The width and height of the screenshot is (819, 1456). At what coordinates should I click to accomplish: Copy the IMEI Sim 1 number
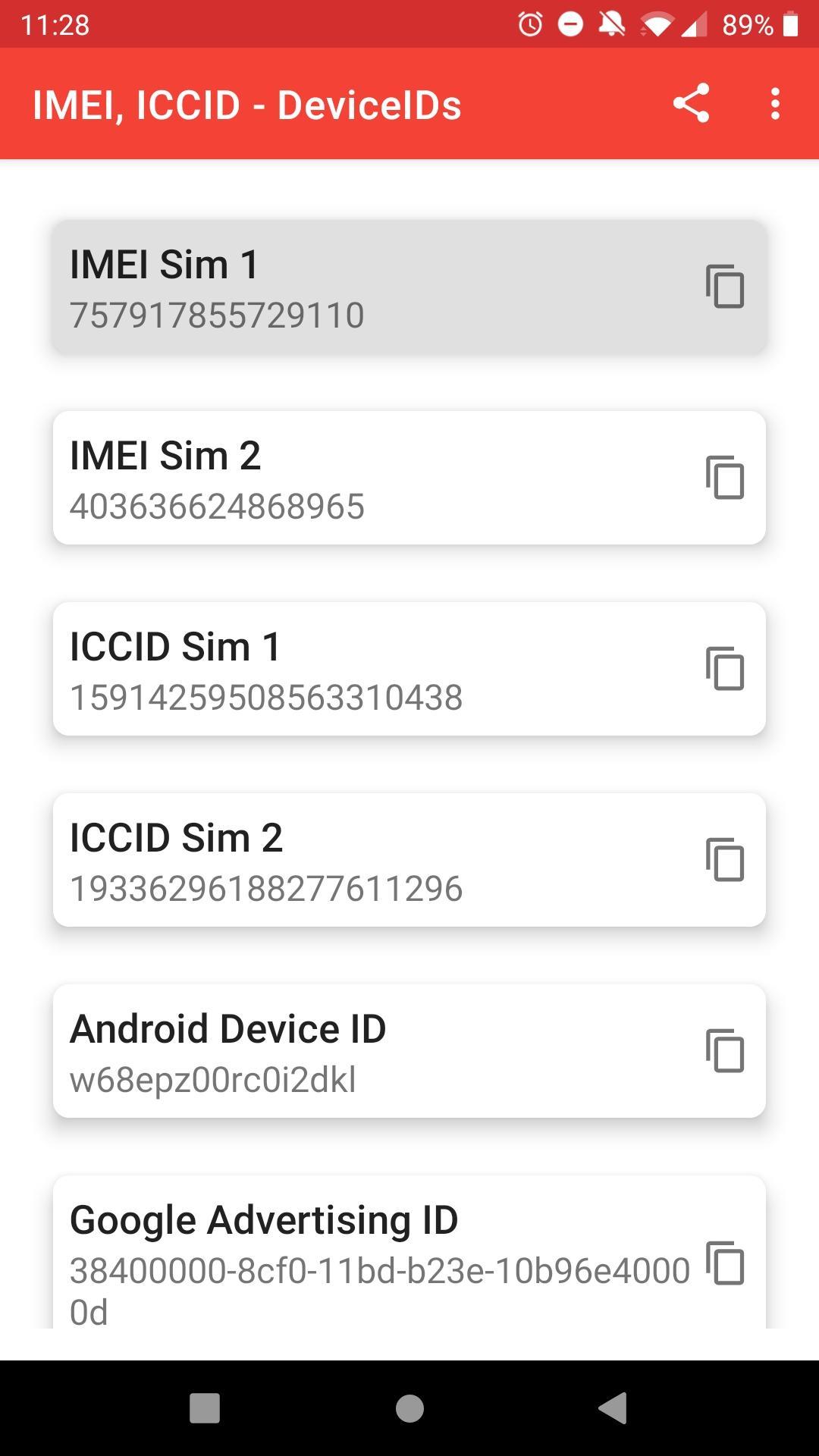pos(725,287)
